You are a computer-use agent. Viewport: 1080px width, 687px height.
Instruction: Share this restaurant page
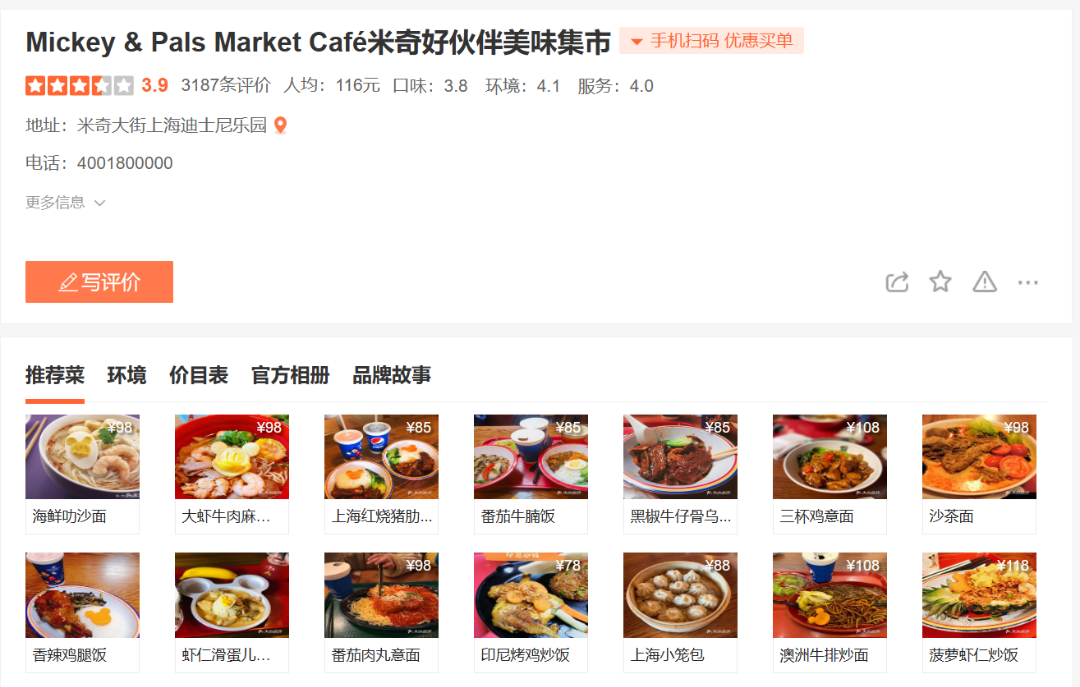tap(897, 282)
